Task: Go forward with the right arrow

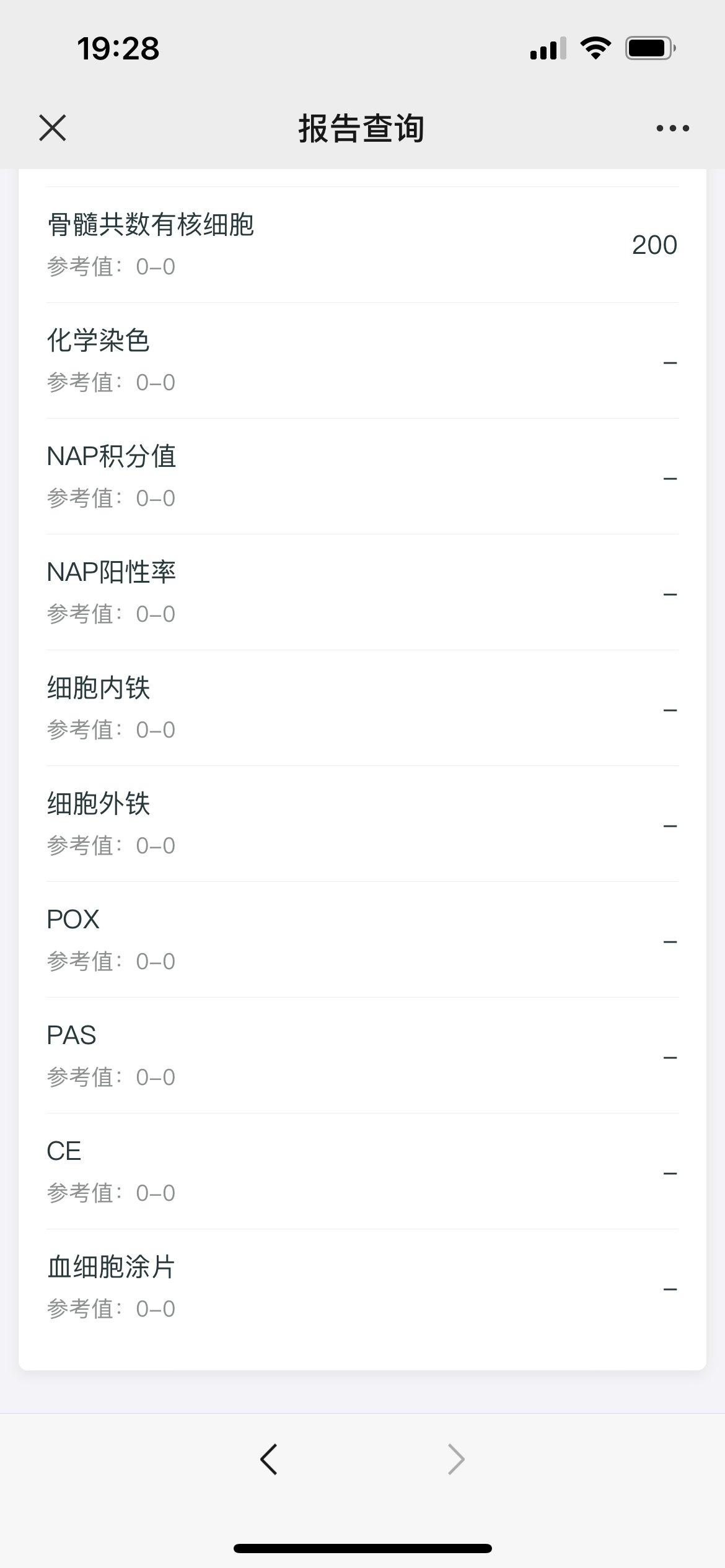Action: pos(456,1459)
